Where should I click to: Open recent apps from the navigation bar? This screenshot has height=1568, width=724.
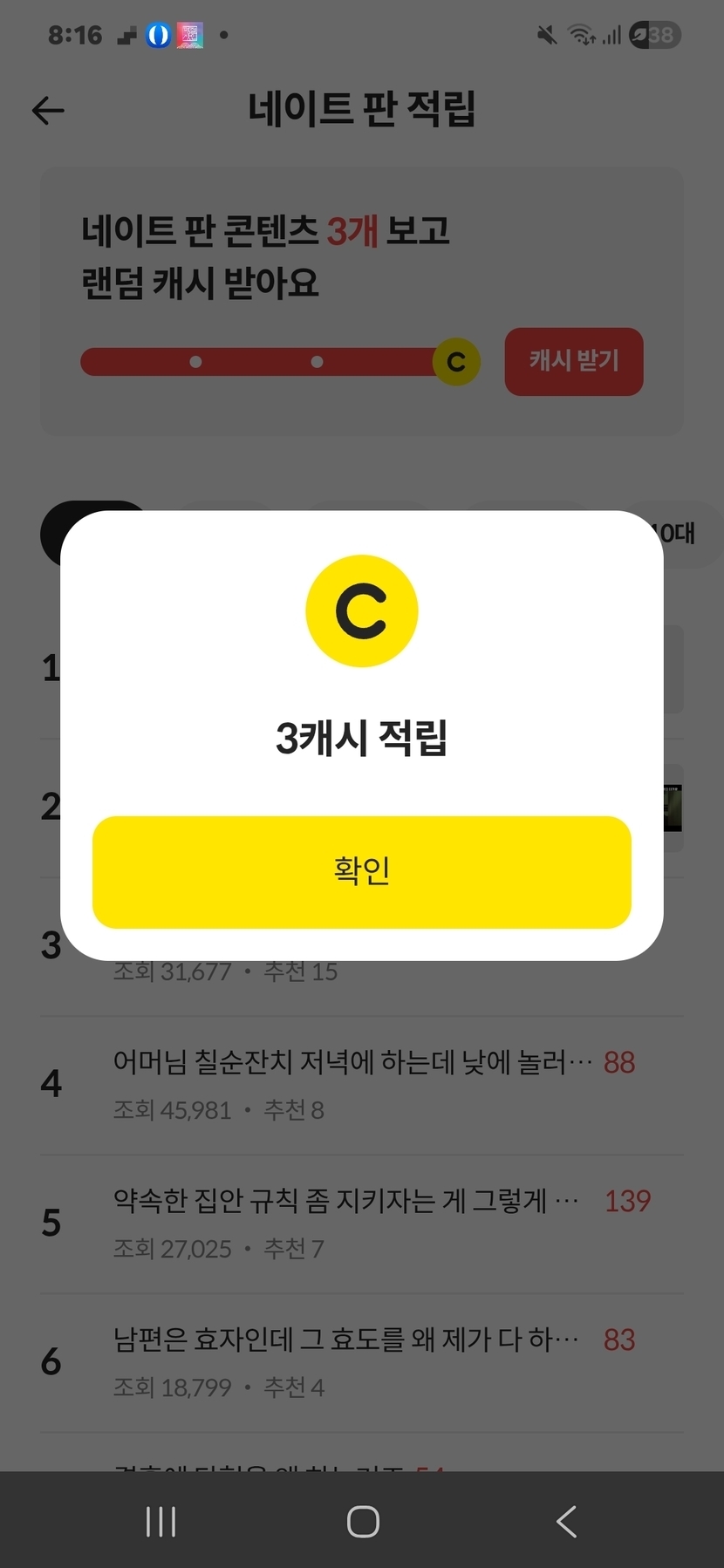(161, 1522)
